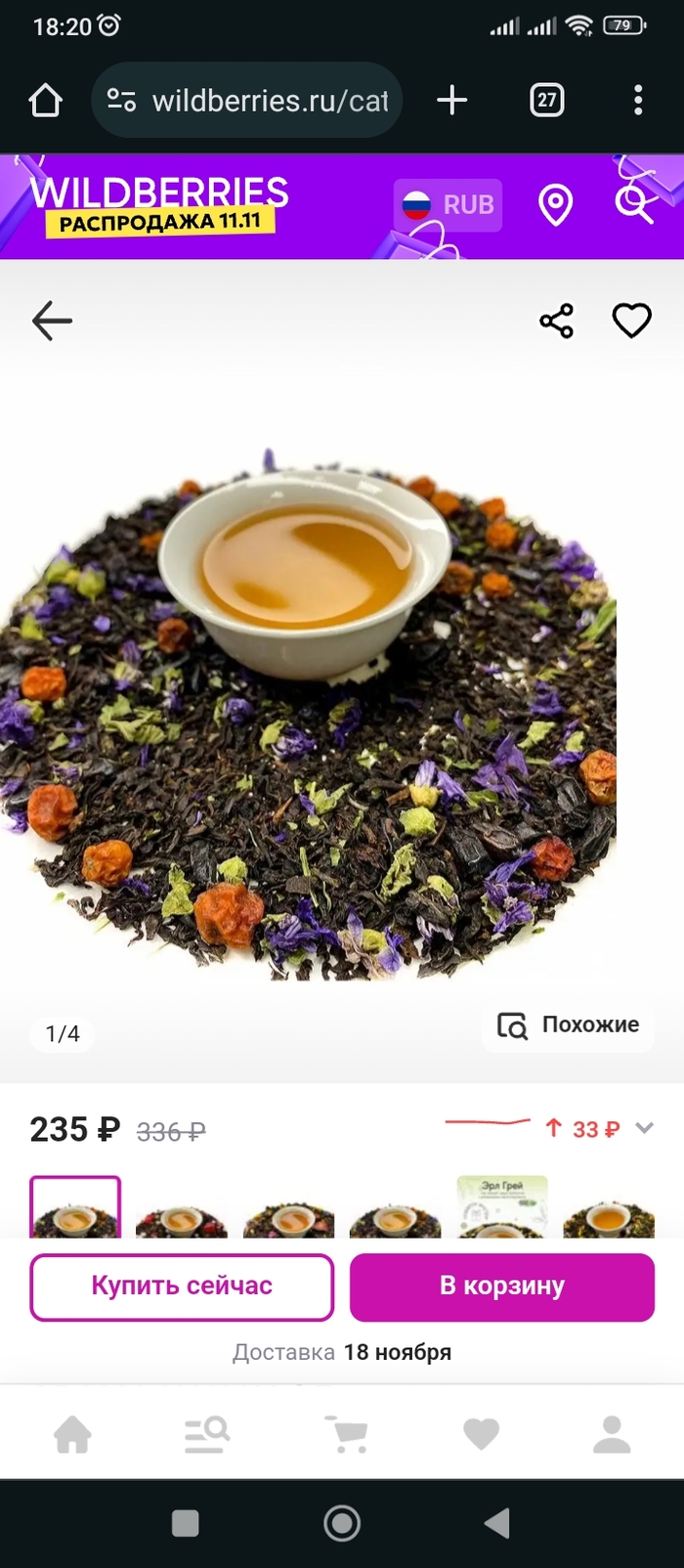Open the profile tab
Viewport: 684px width, 1568px height.
coord(612,1434)
